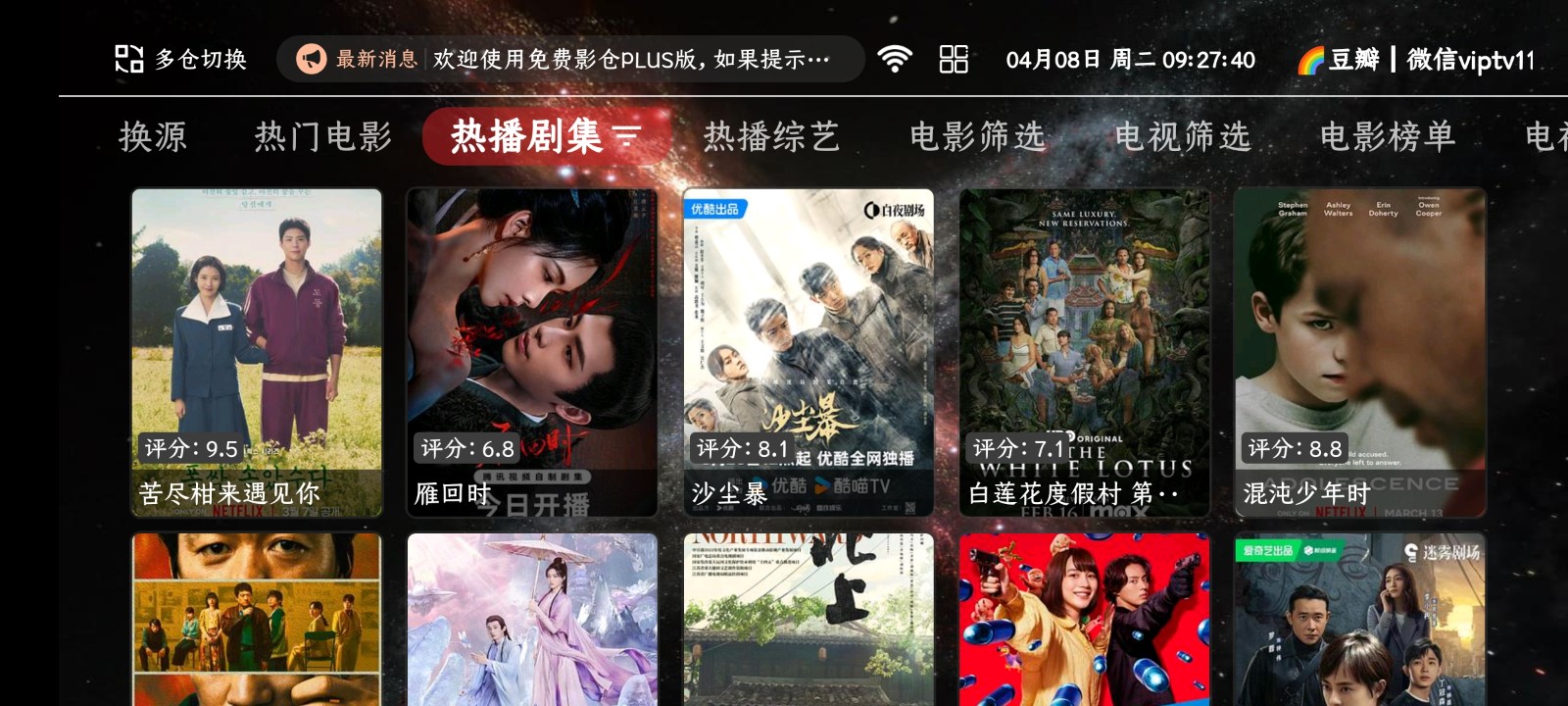This screenshot has height=706, width=1568.
Task: View details for 混沌少年时
Action: (x=1359, y=352)
